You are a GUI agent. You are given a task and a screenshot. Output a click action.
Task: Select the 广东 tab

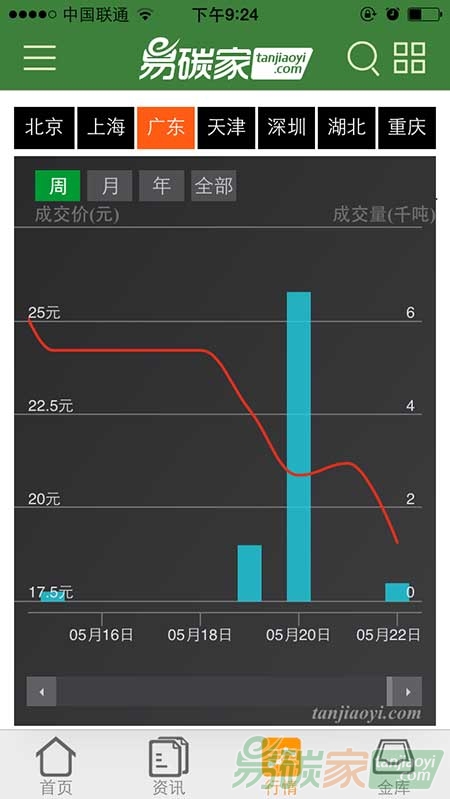[x=166, y=127]
